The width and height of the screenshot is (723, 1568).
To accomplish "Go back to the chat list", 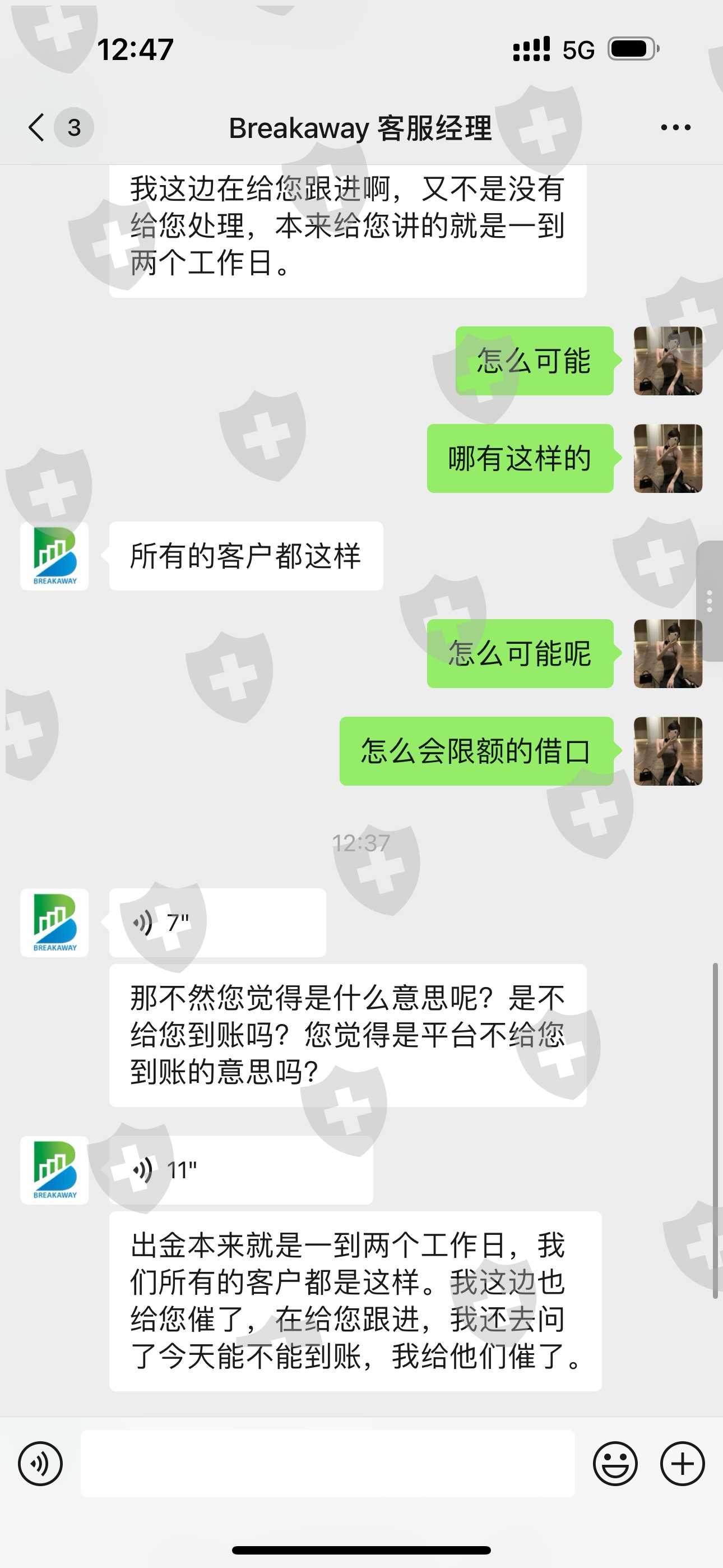I will click(38, 127).
